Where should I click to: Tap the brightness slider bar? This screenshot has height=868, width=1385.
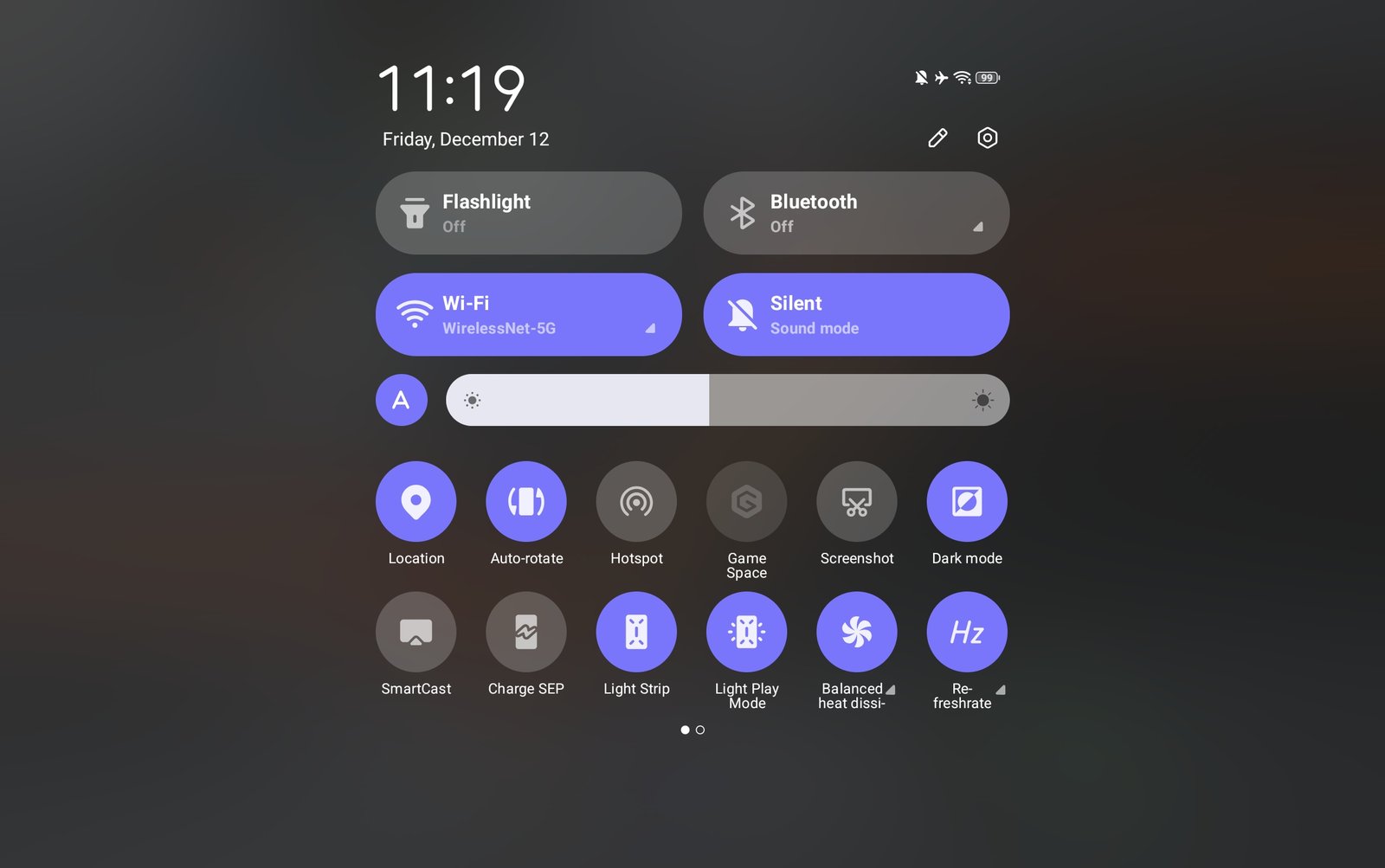pos(727,400)
